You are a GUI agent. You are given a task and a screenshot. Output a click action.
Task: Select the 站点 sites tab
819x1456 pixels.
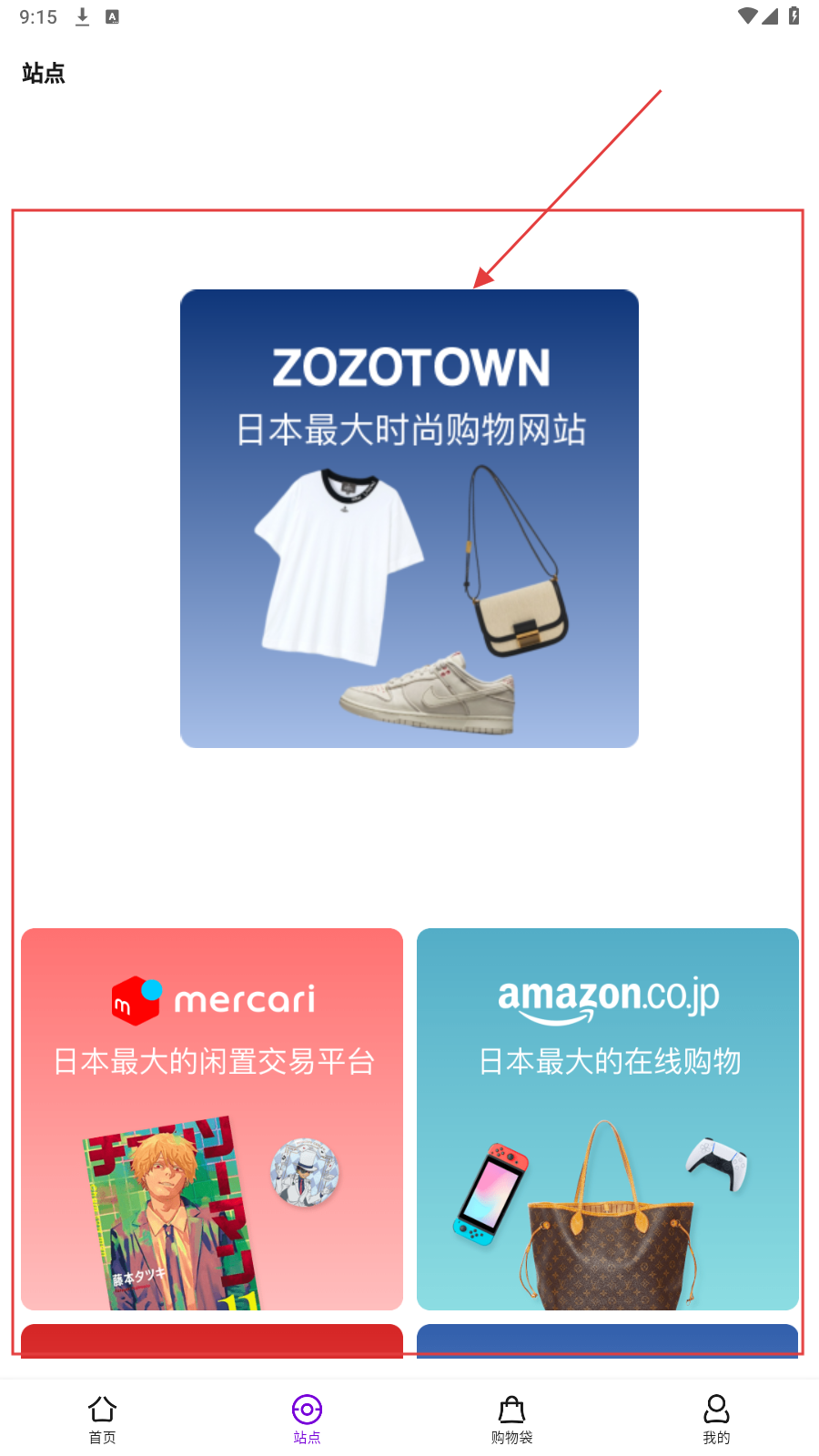pos(307,1419)
